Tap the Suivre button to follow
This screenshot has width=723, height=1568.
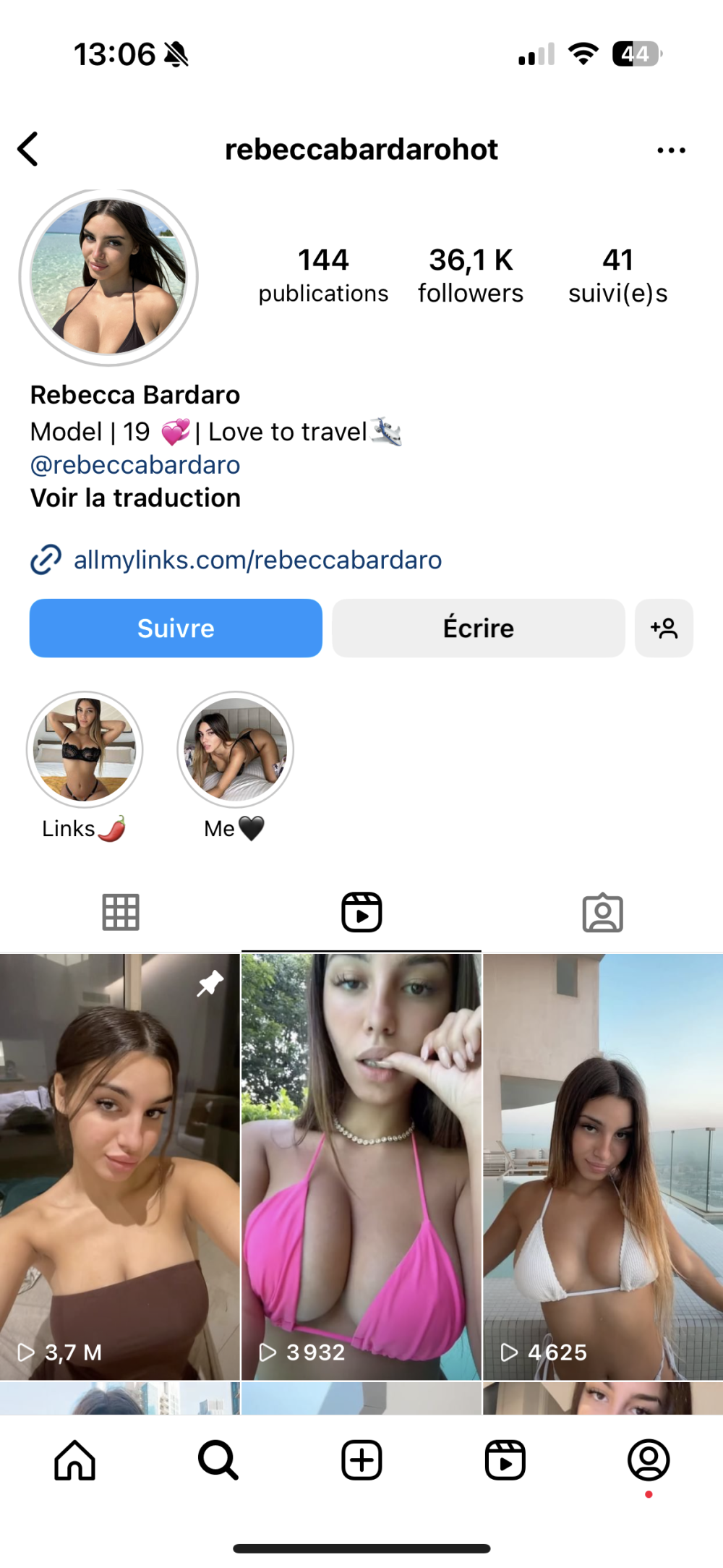pos(176,628)
